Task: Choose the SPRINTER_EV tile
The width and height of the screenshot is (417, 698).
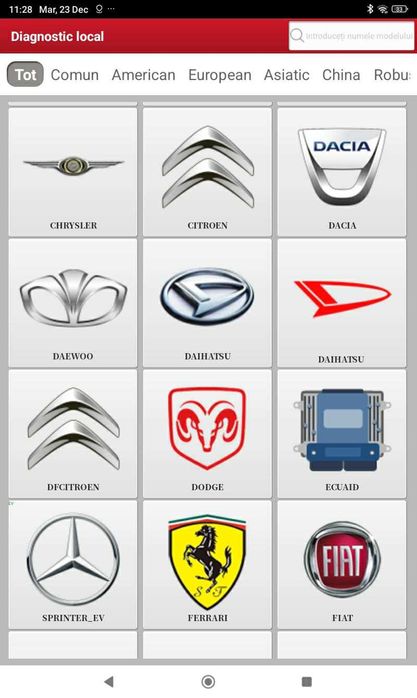Action: 73,564
